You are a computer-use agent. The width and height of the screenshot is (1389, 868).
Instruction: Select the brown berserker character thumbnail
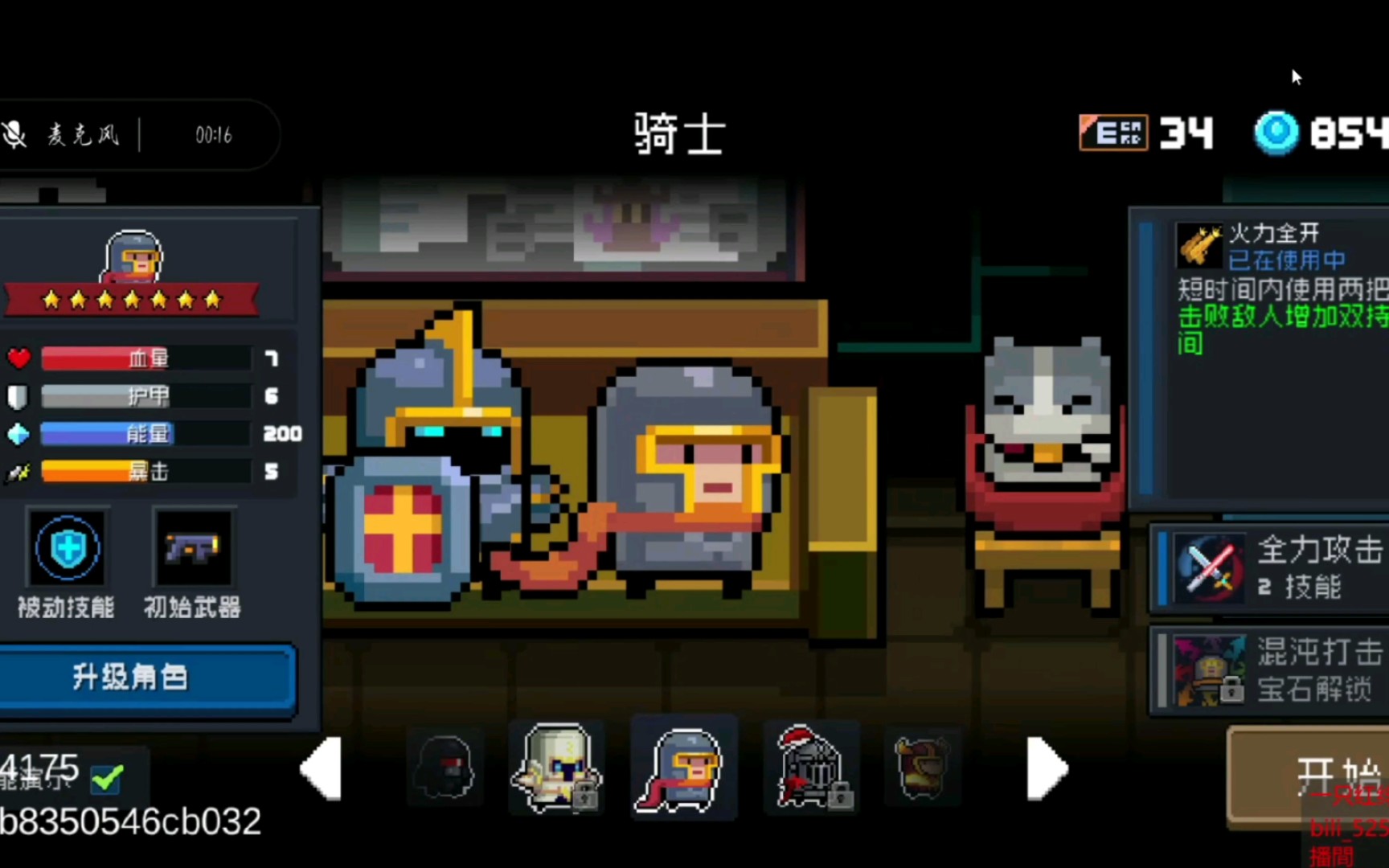coord(922,768)
